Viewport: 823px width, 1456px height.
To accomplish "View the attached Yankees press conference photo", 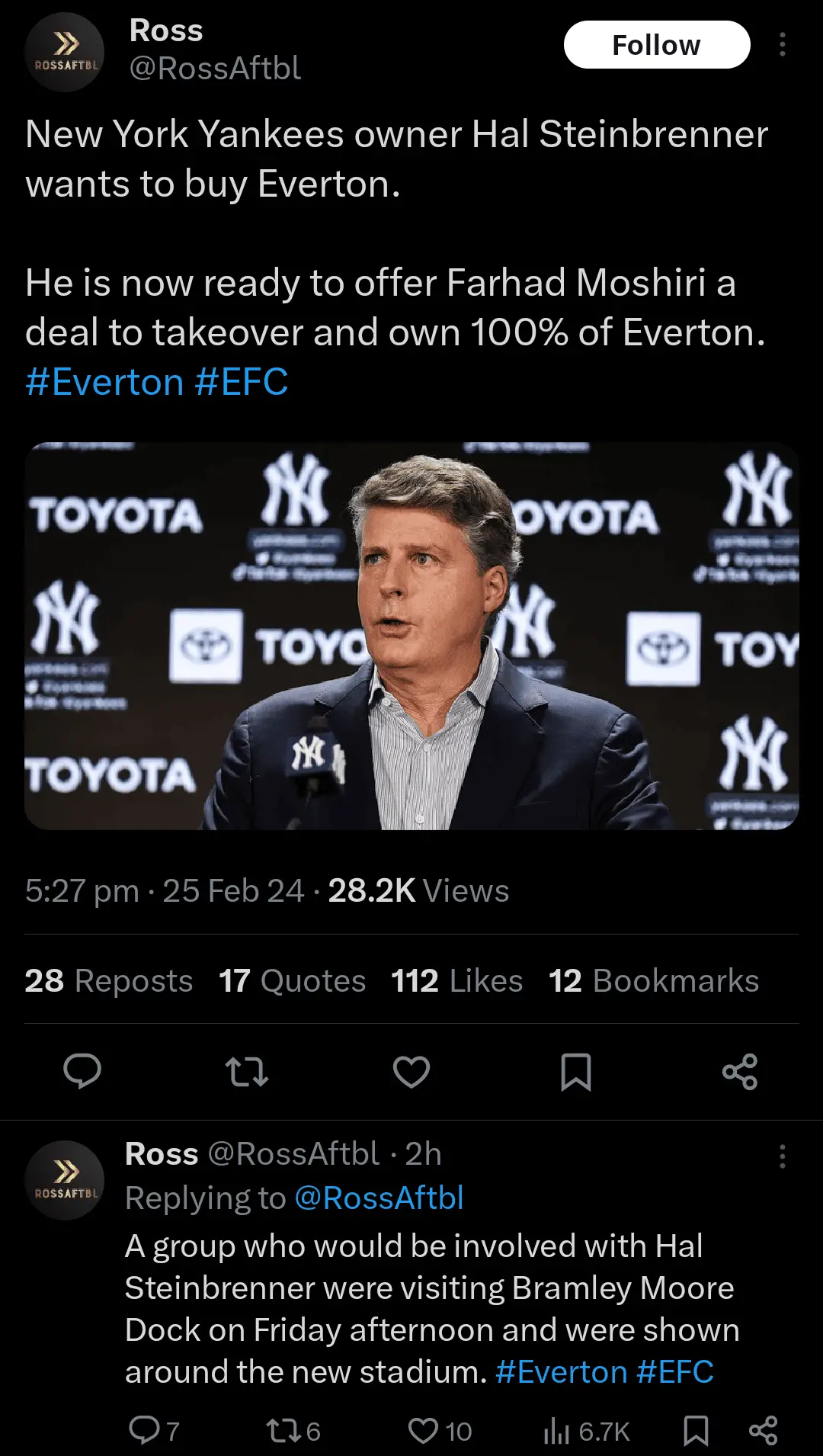I will pos(411,636).
